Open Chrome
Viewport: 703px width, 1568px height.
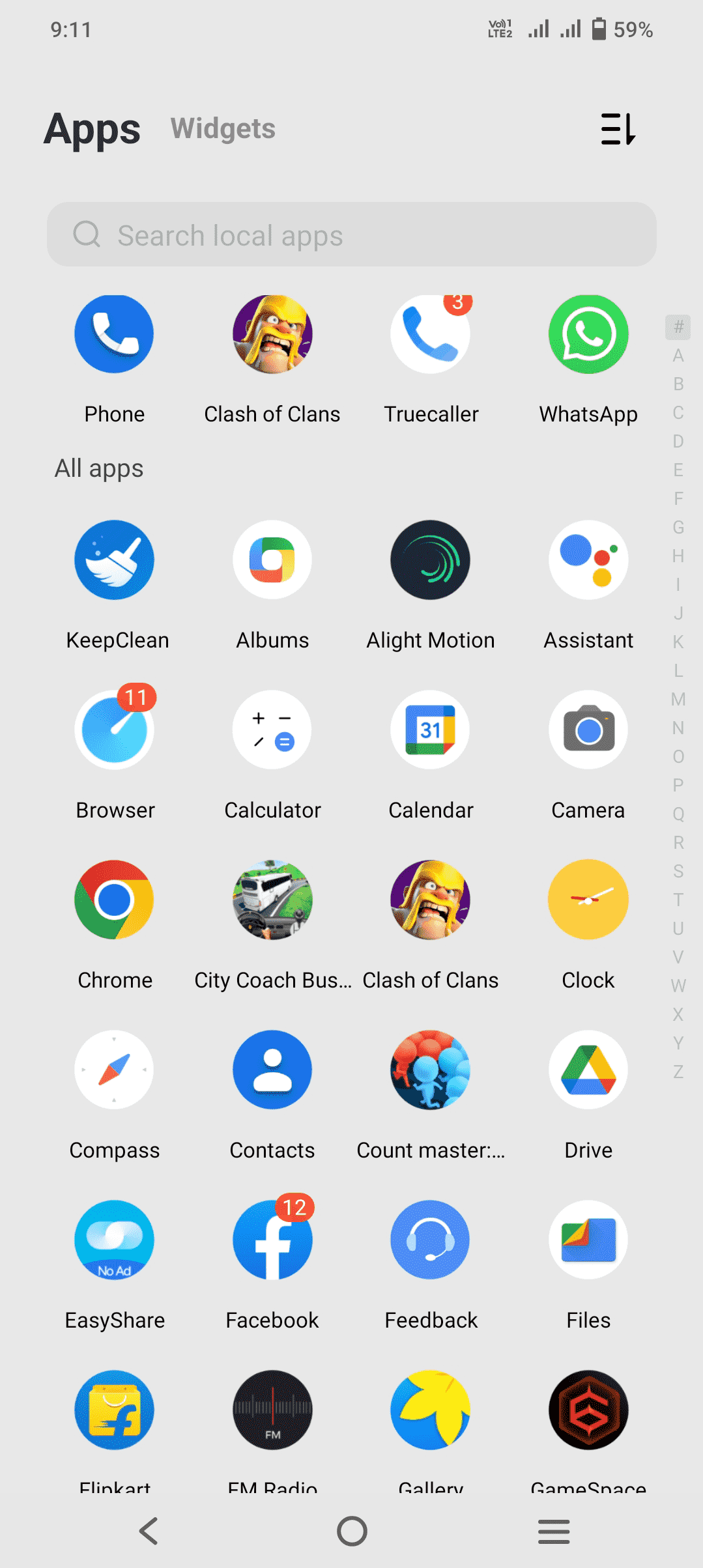(114, 900)
